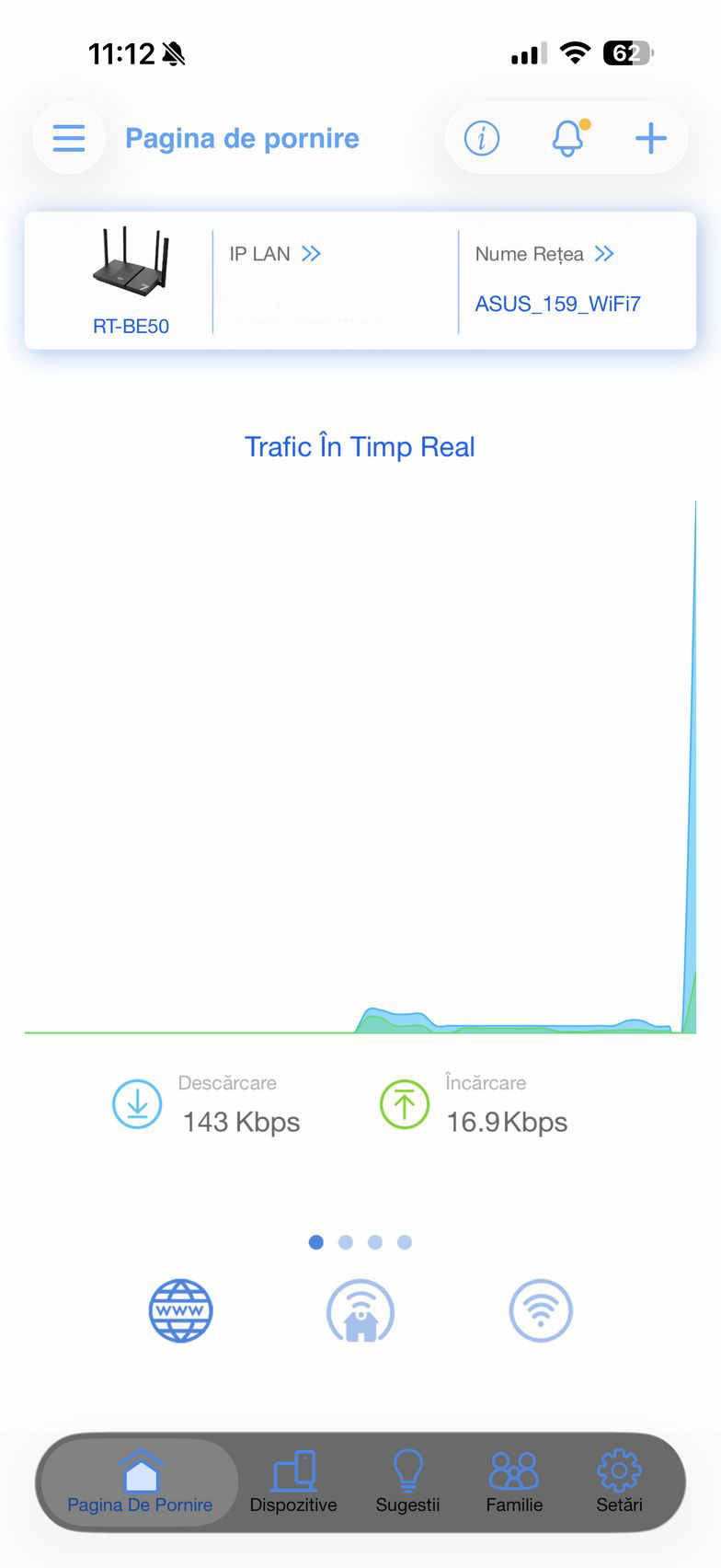Open the hamburger menu
The width and height of the screenshot is (721, 1568).
pyautogui.click(x=69, y=139)
